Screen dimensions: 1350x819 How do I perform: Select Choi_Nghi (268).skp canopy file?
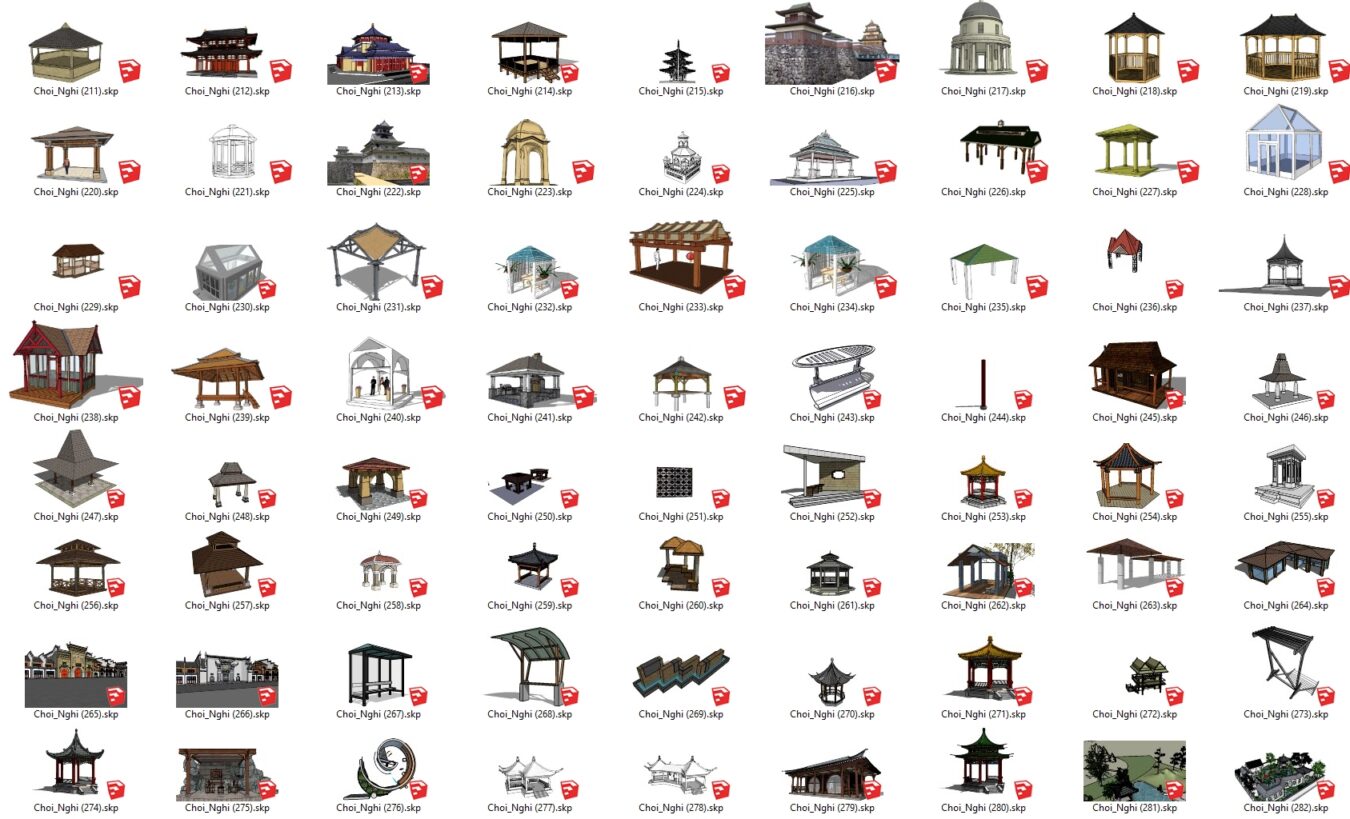(528, 665)
